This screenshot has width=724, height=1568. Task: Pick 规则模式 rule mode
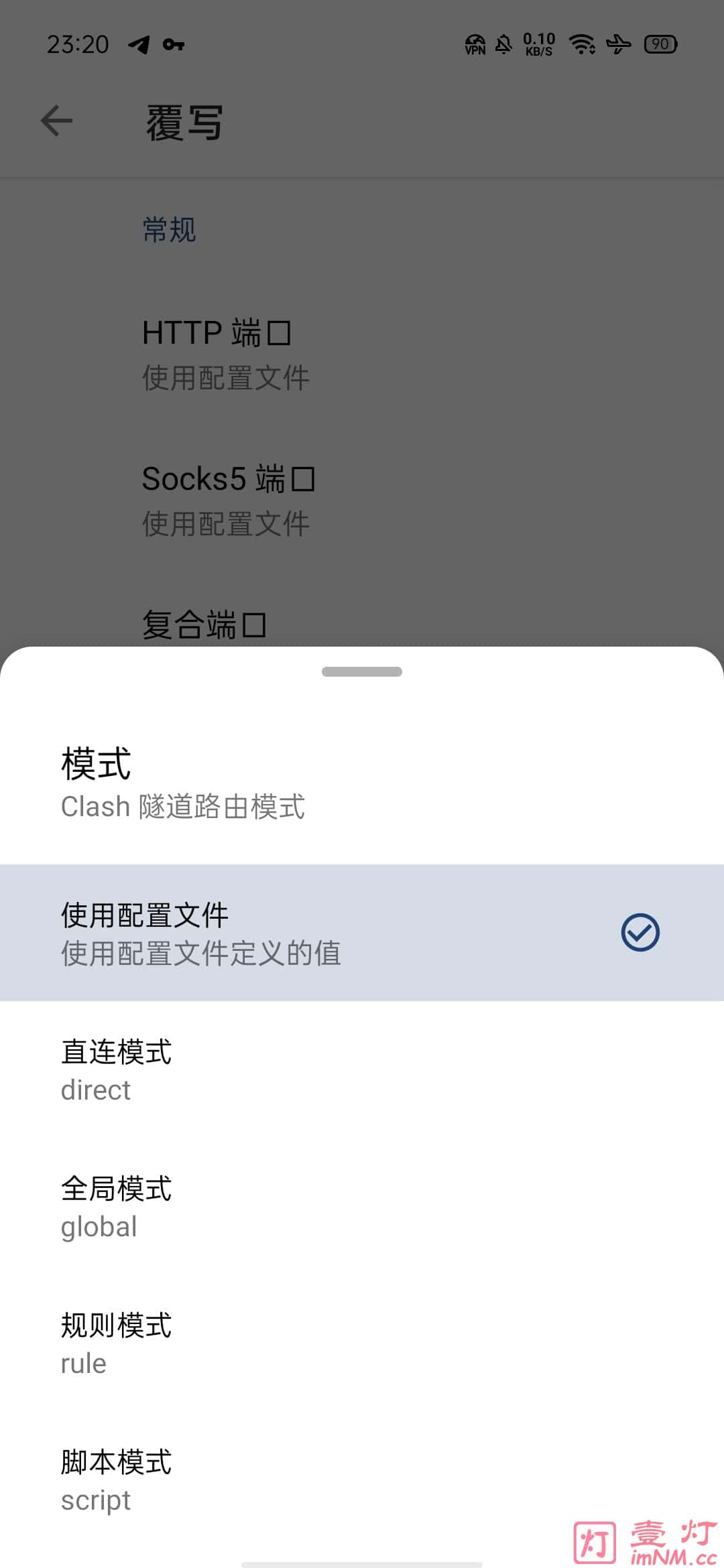coord(362,1343)
